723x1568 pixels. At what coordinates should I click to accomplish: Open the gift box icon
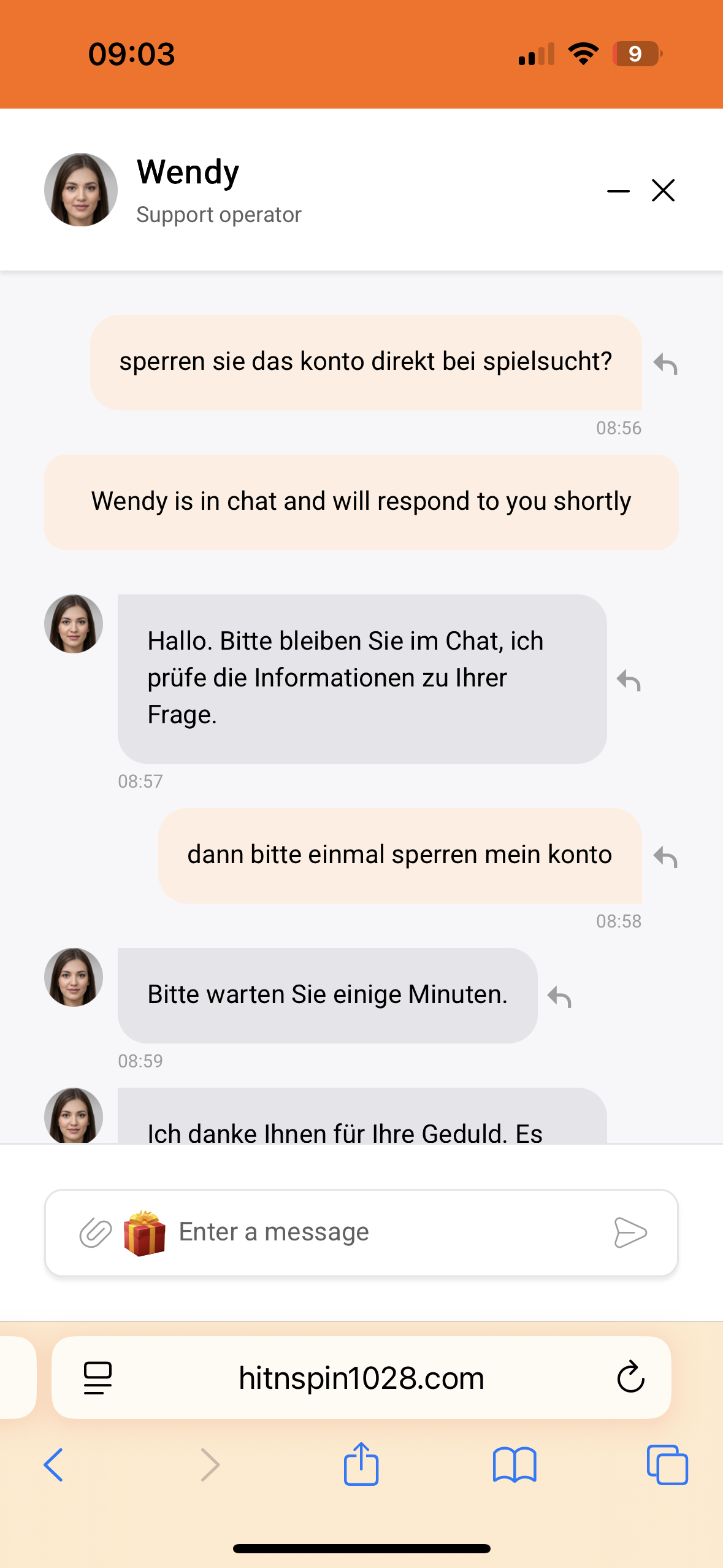tap(145, 1232)
